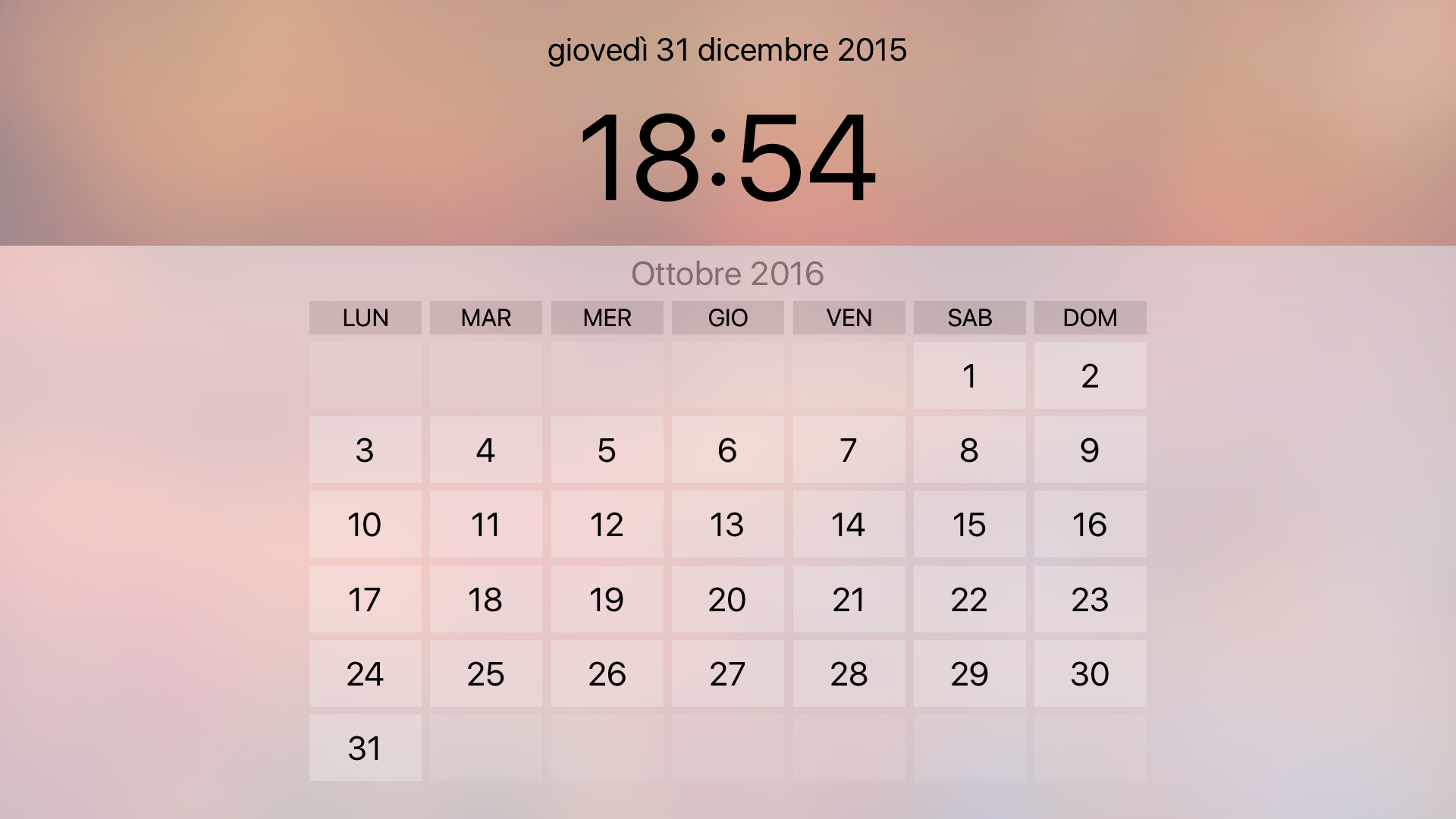
Task: Tap day 2 in the calendar
Action: tap(1090, 375)
